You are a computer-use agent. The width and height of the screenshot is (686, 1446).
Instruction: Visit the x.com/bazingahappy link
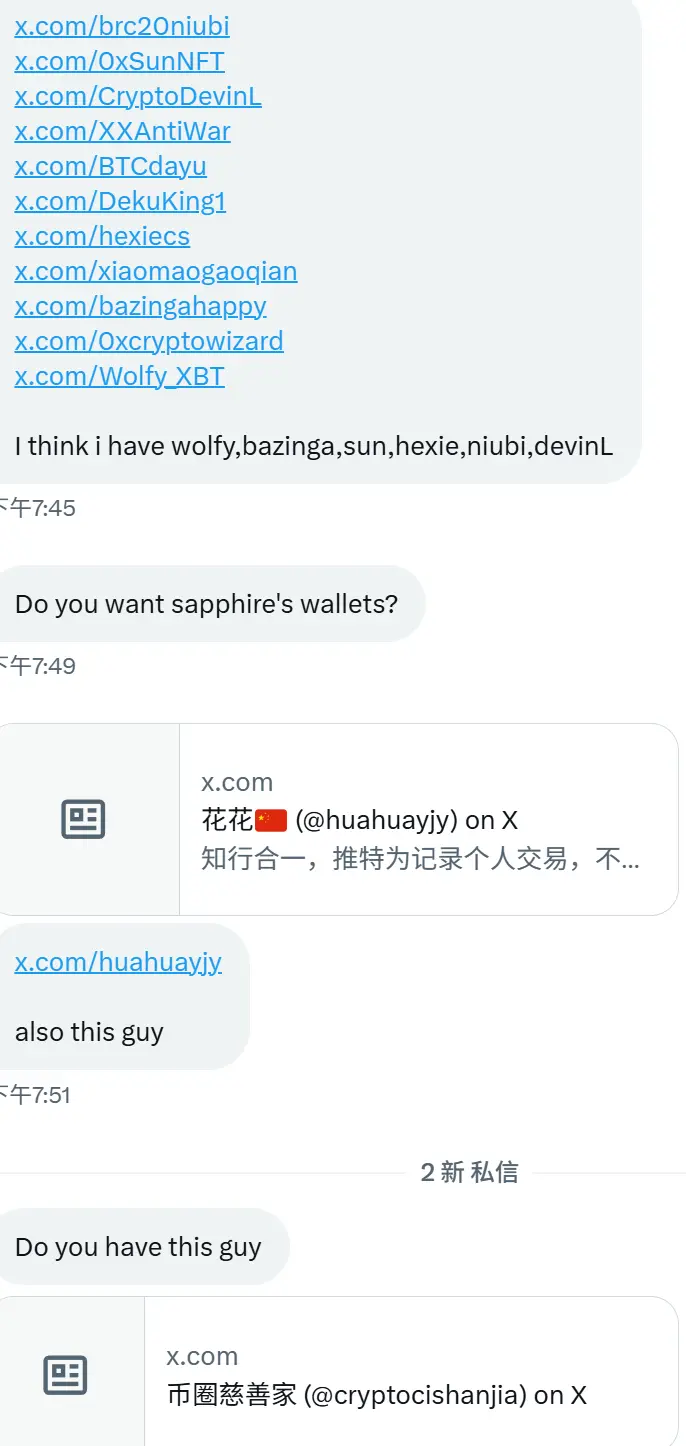point(140,306)
